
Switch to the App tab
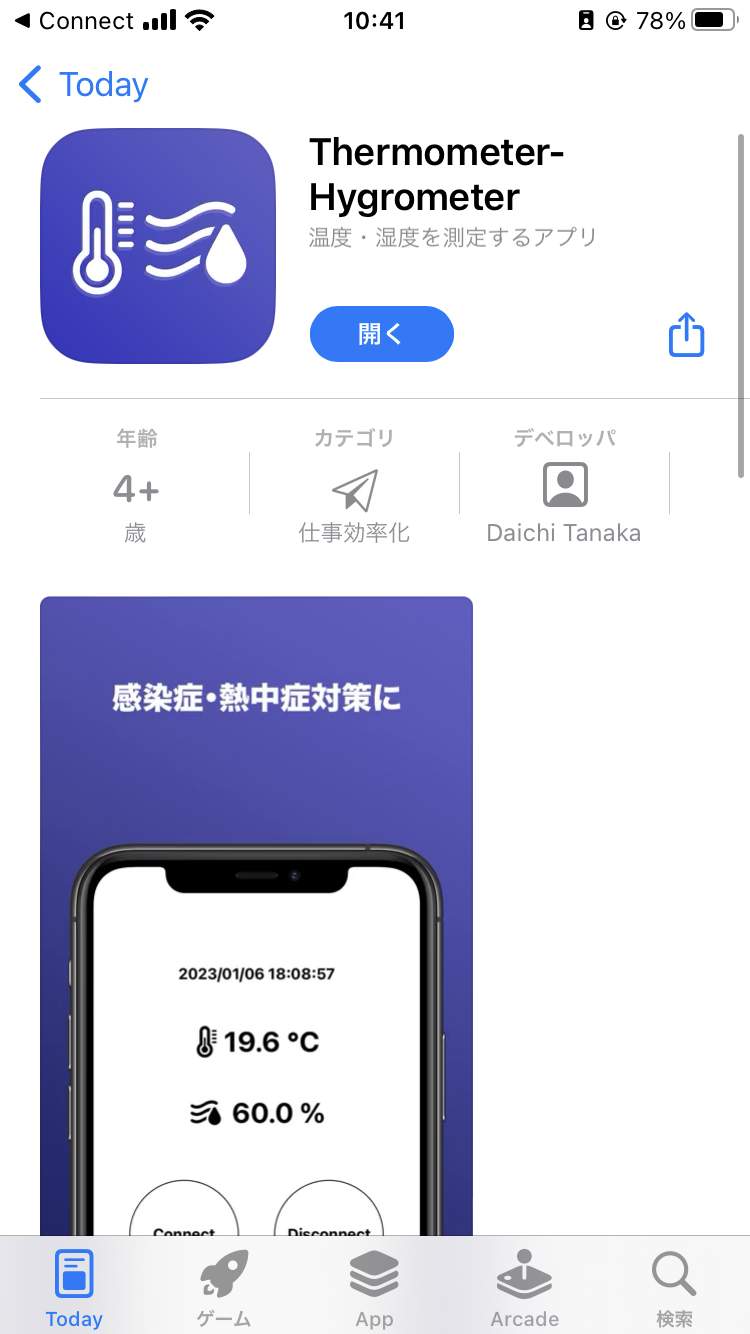point(374,1288)
